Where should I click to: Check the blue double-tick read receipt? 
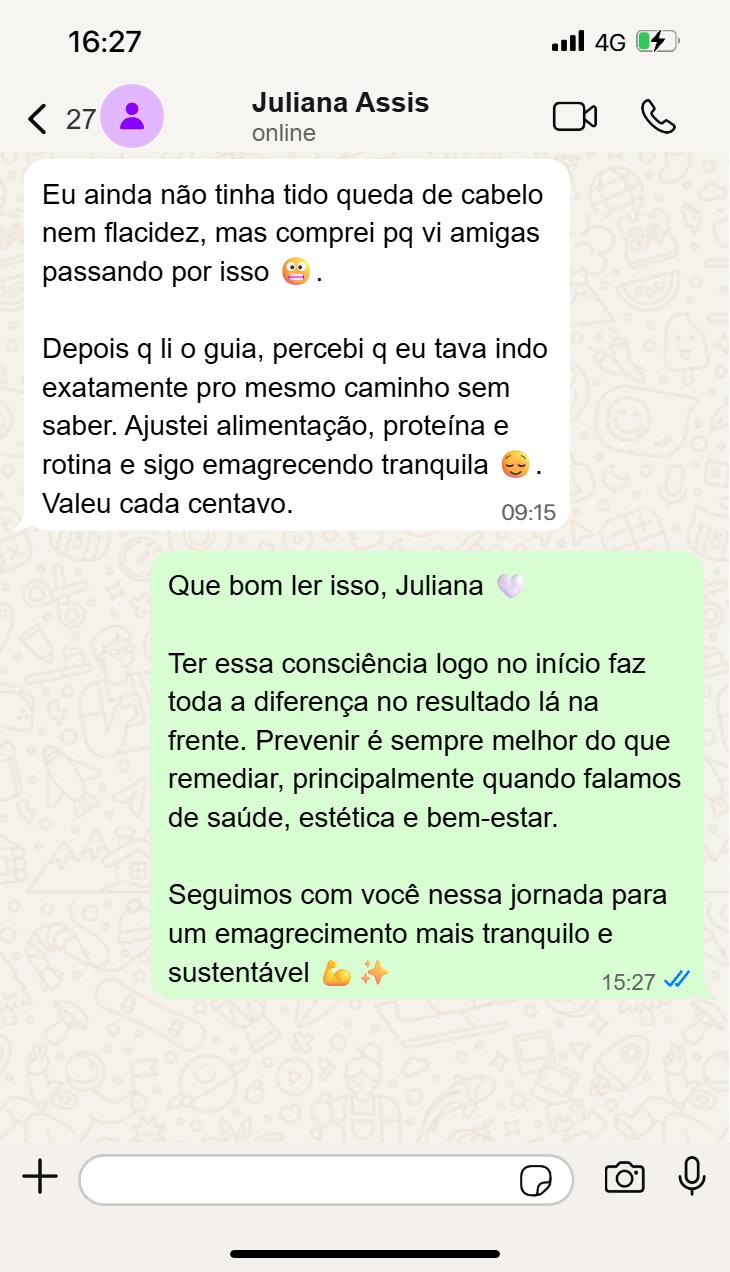tap(676, 981)
